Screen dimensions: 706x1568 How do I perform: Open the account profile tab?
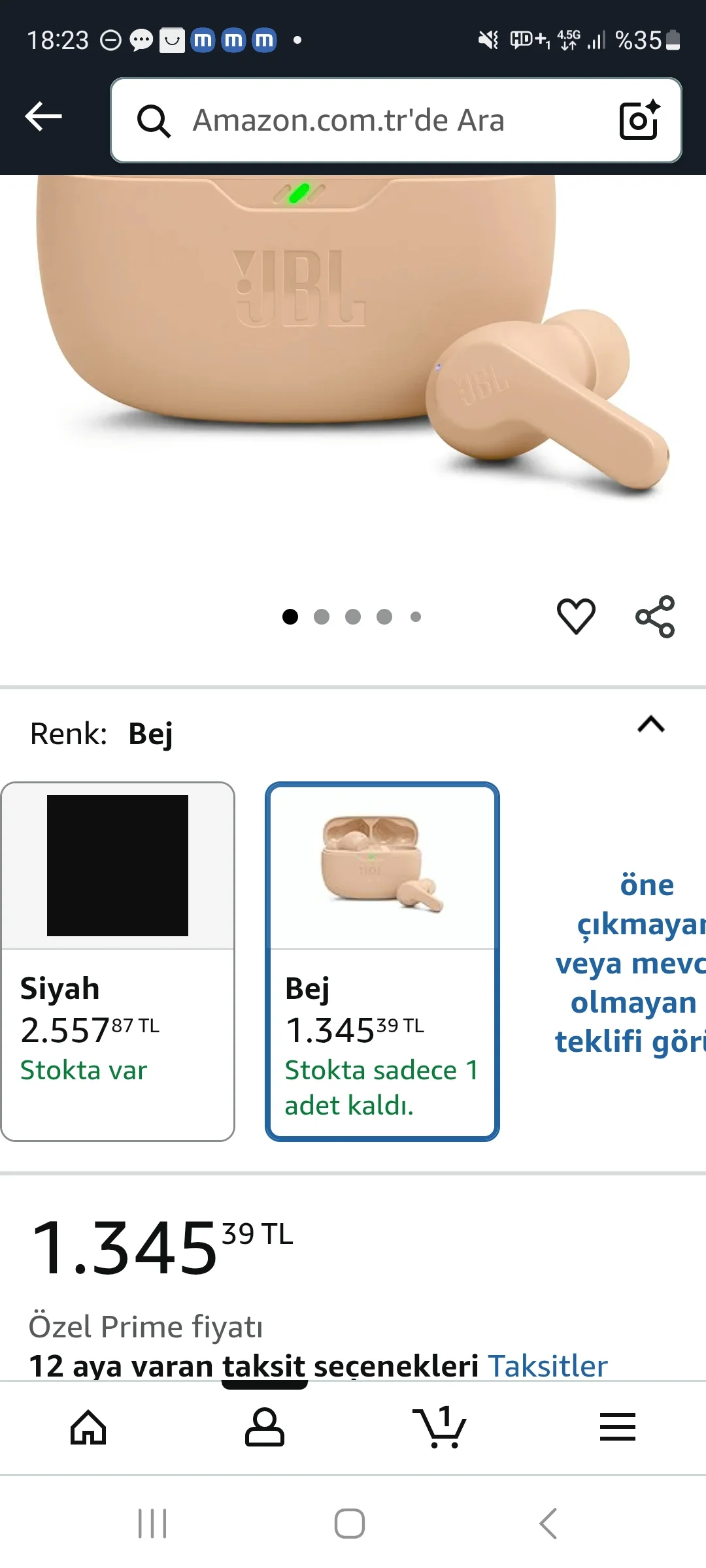(x=264, y=1427)
